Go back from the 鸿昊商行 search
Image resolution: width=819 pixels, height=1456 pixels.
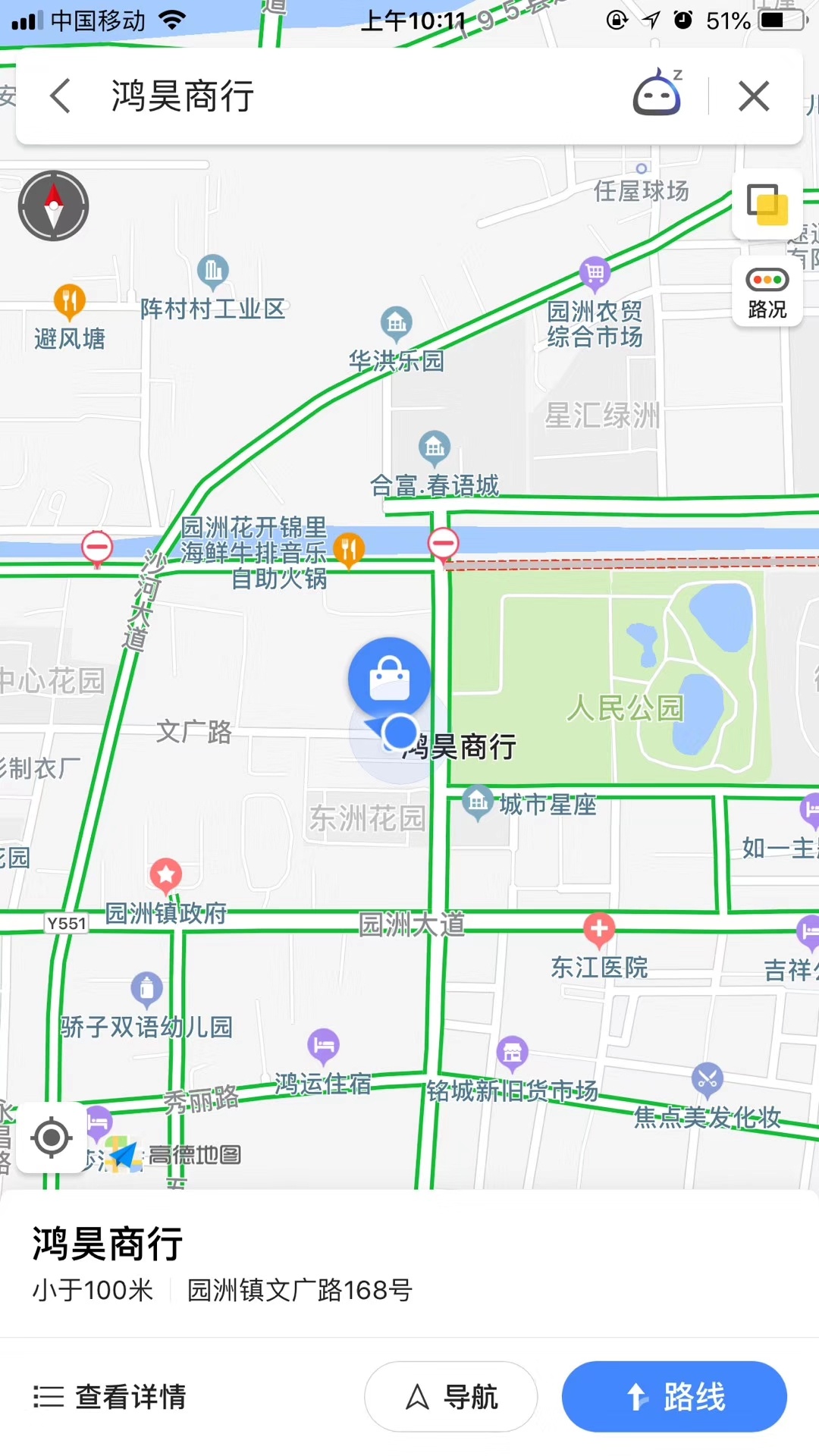(61, 96)
